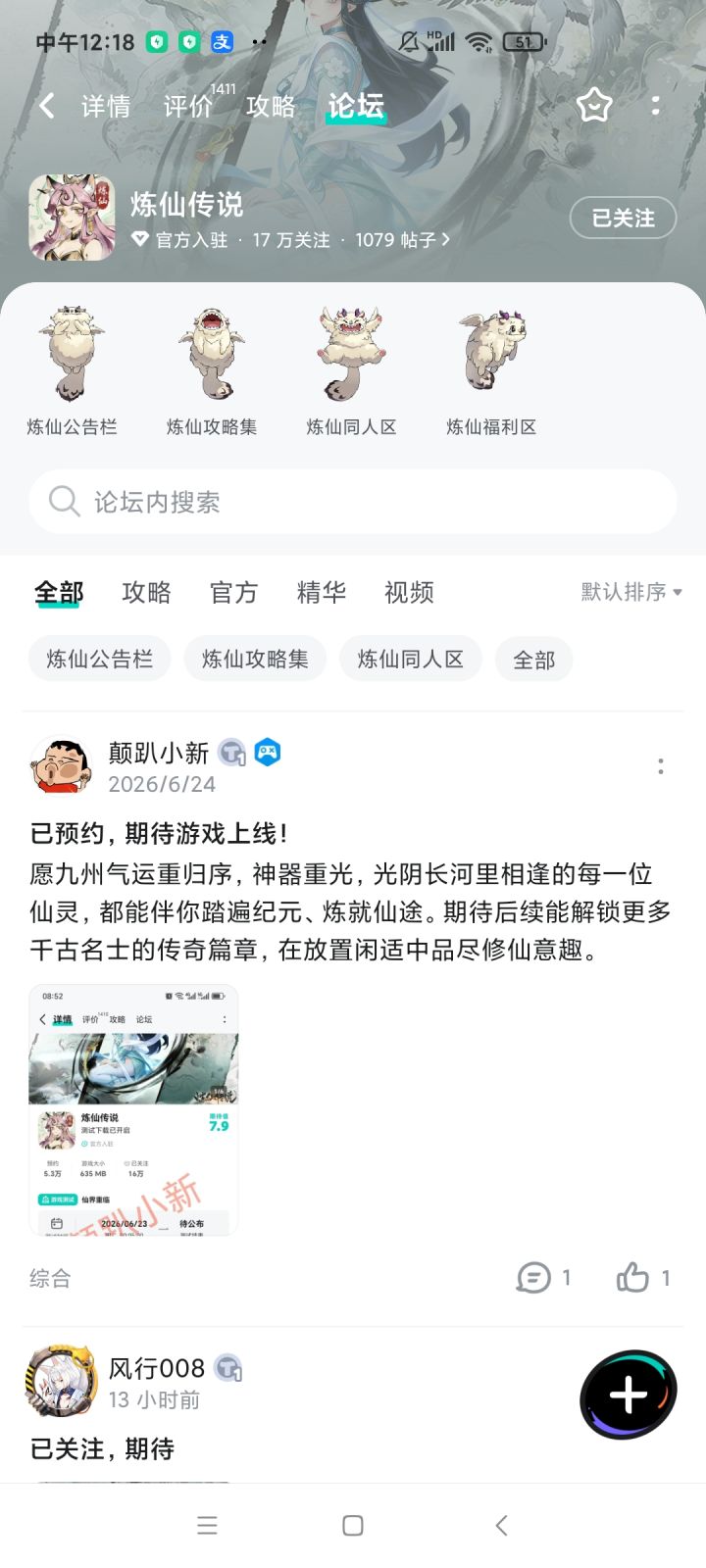
Task: Switch to the 攻略 top tab
Action: pyautogui.click(x=271, y=106)
